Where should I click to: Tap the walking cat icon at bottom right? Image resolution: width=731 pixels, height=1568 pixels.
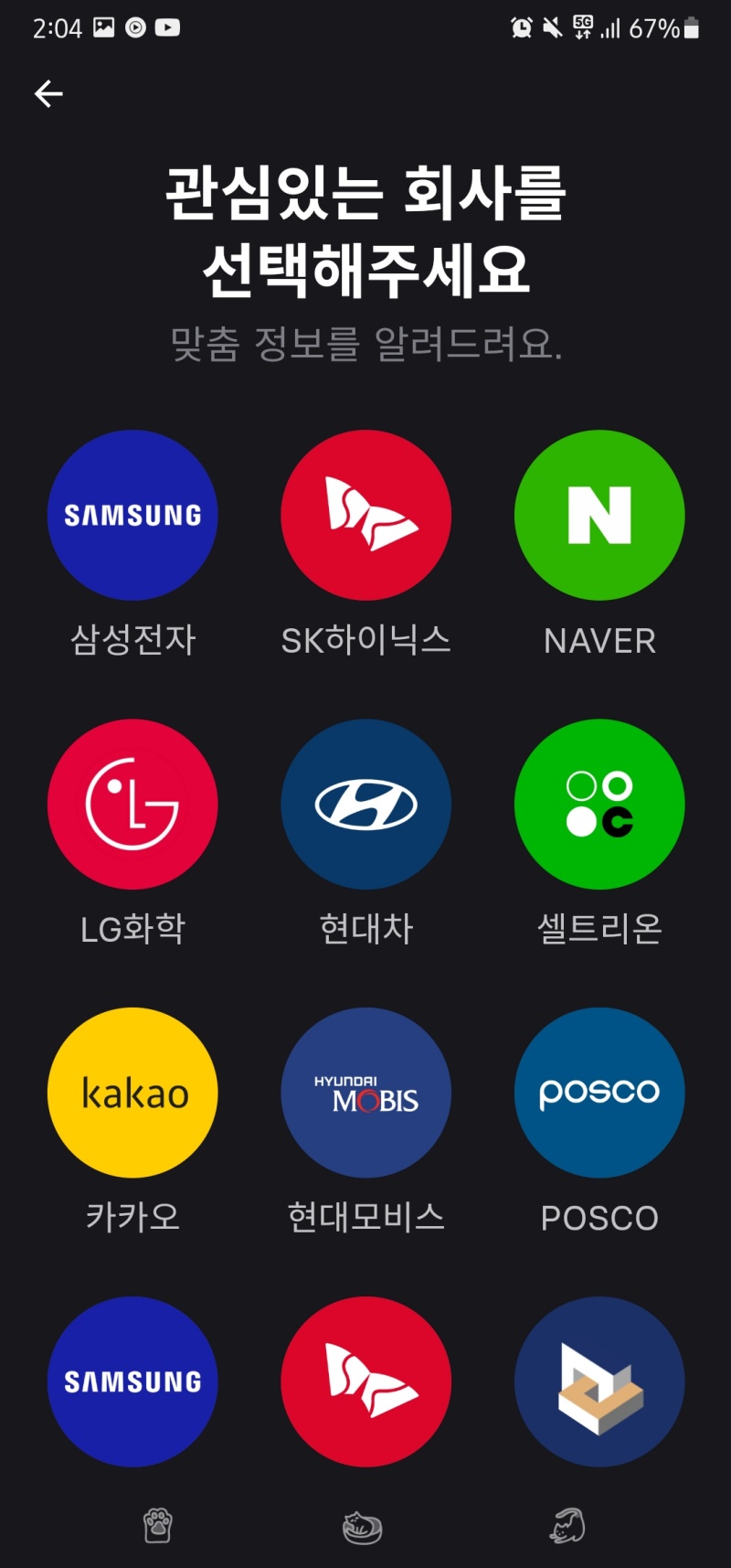(x=568, y=1518)
